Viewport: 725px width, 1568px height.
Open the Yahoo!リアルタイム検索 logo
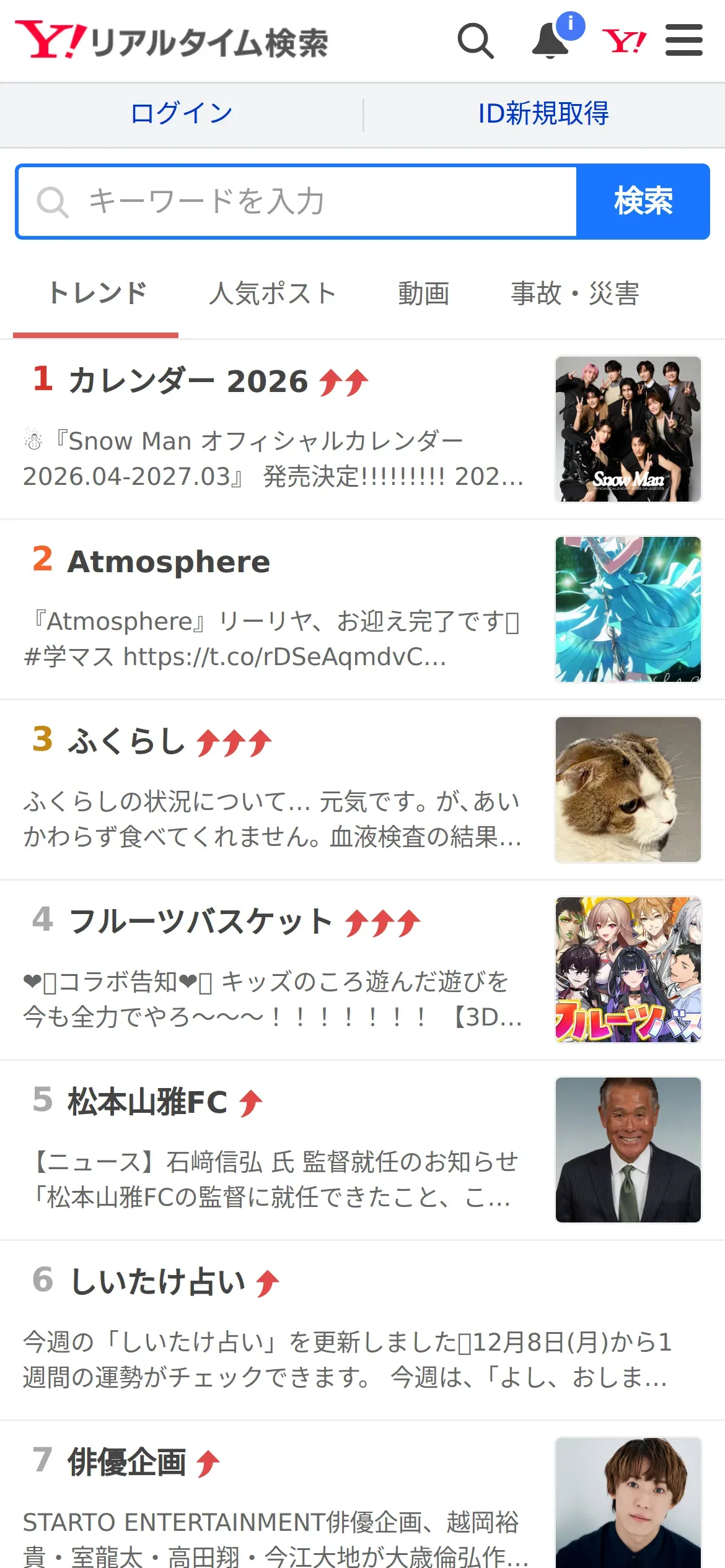pyautogui.click(x=172, y=41)
